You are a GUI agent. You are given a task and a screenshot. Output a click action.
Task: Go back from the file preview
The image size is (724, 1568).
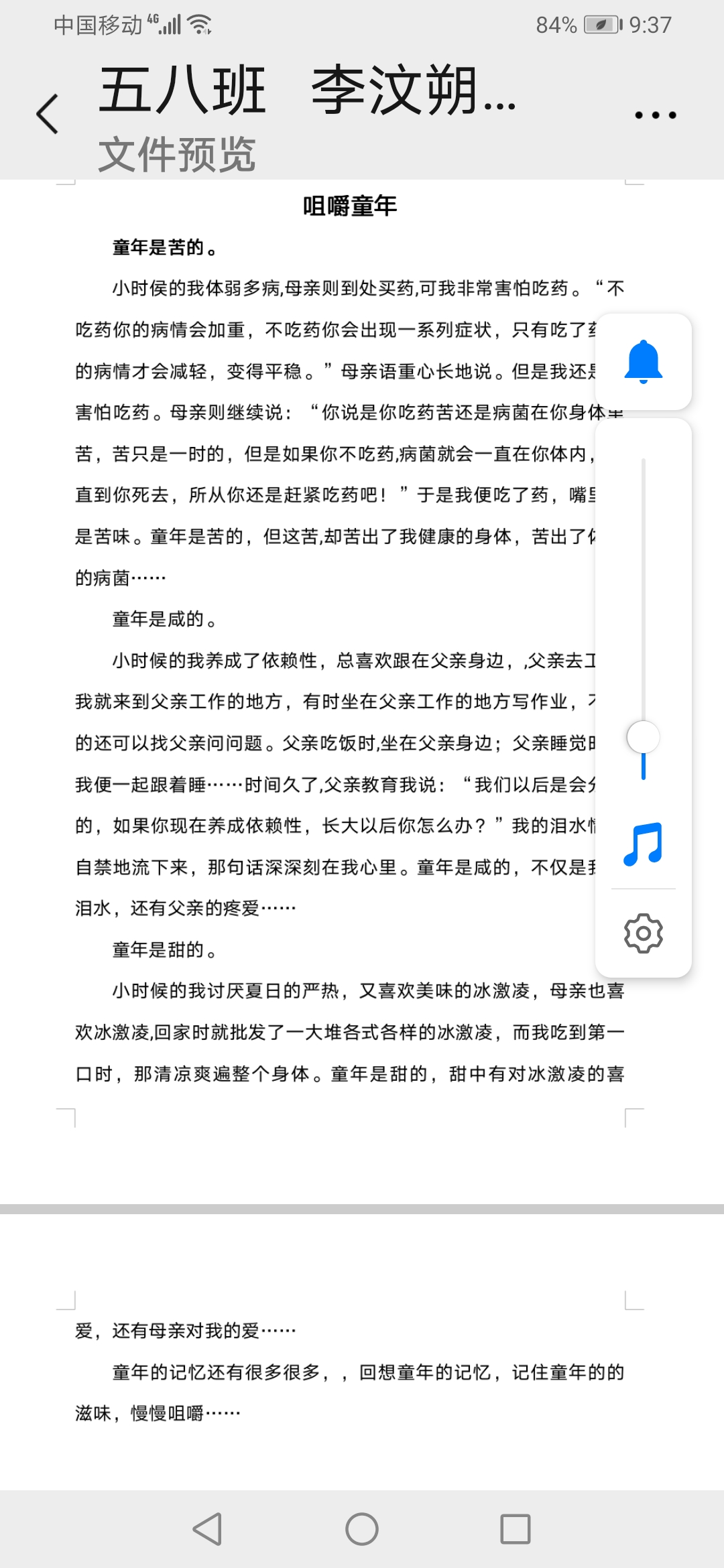coord(48,114)
